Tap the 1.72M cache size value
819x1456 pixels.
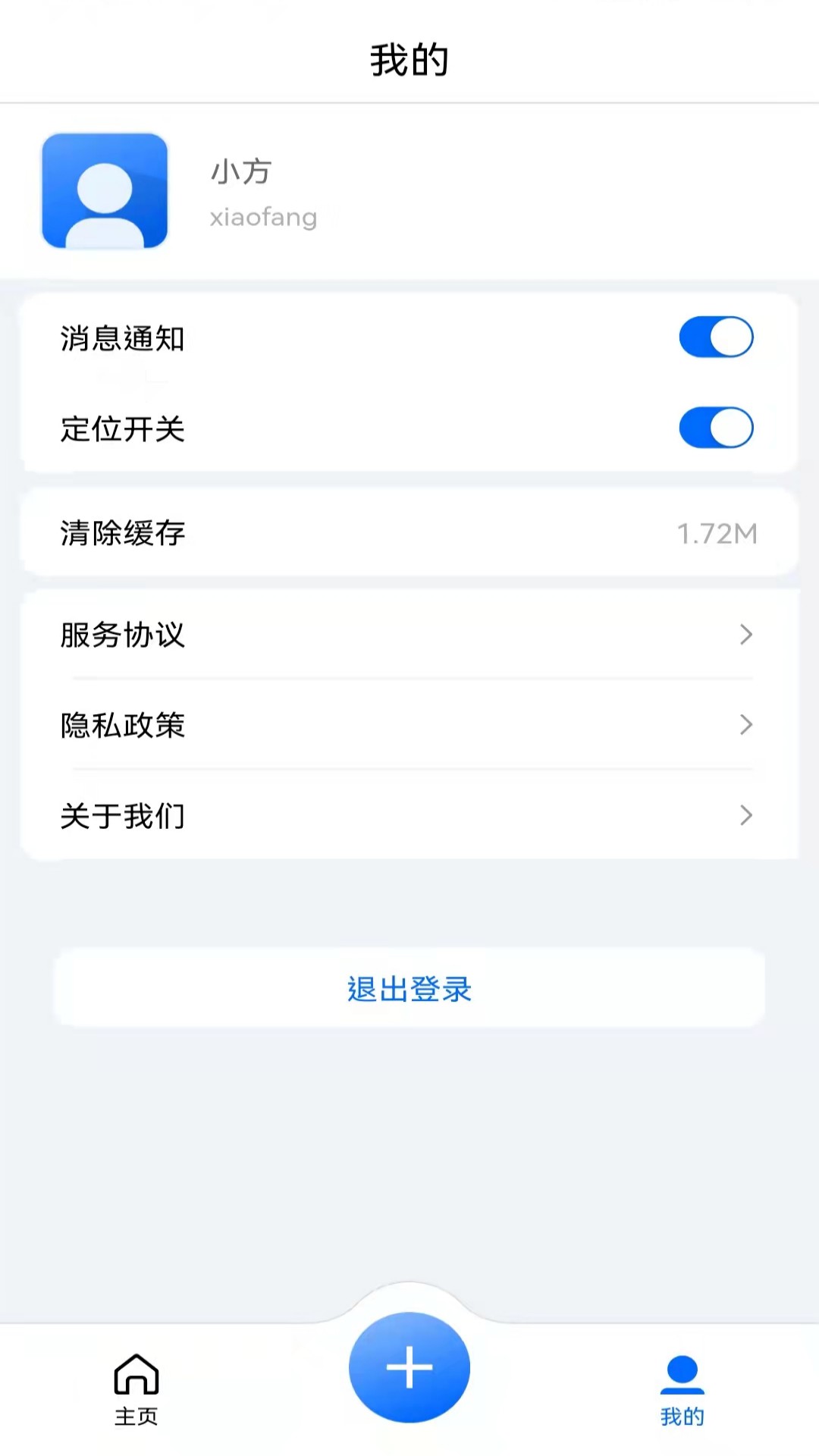pyautogui.click(x=717, y=533)
